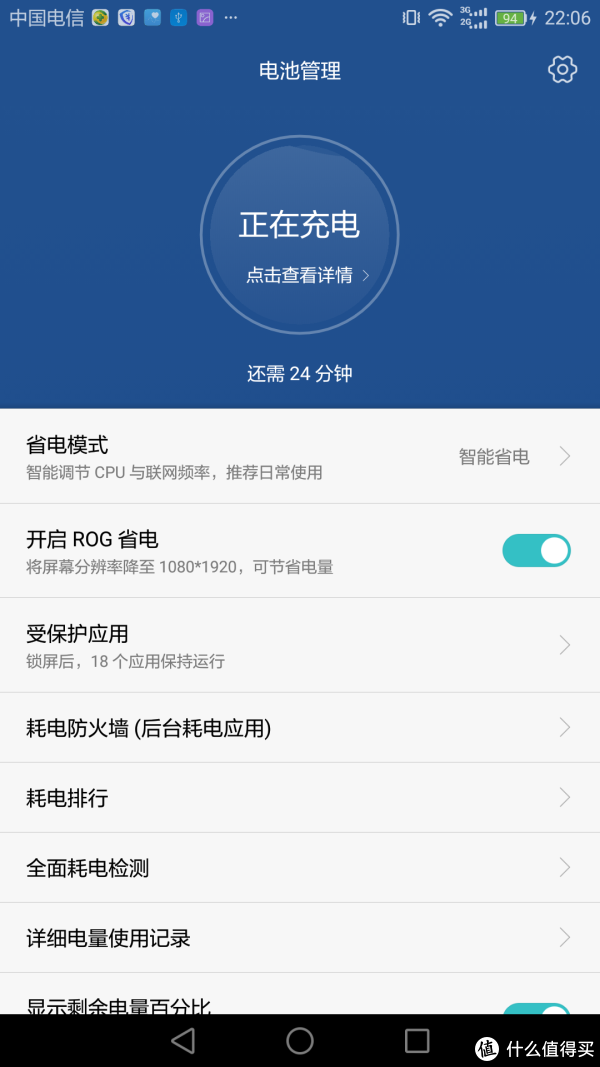Start 全面耗电检测
The image size is (600, 1067).
coord(300,868)
